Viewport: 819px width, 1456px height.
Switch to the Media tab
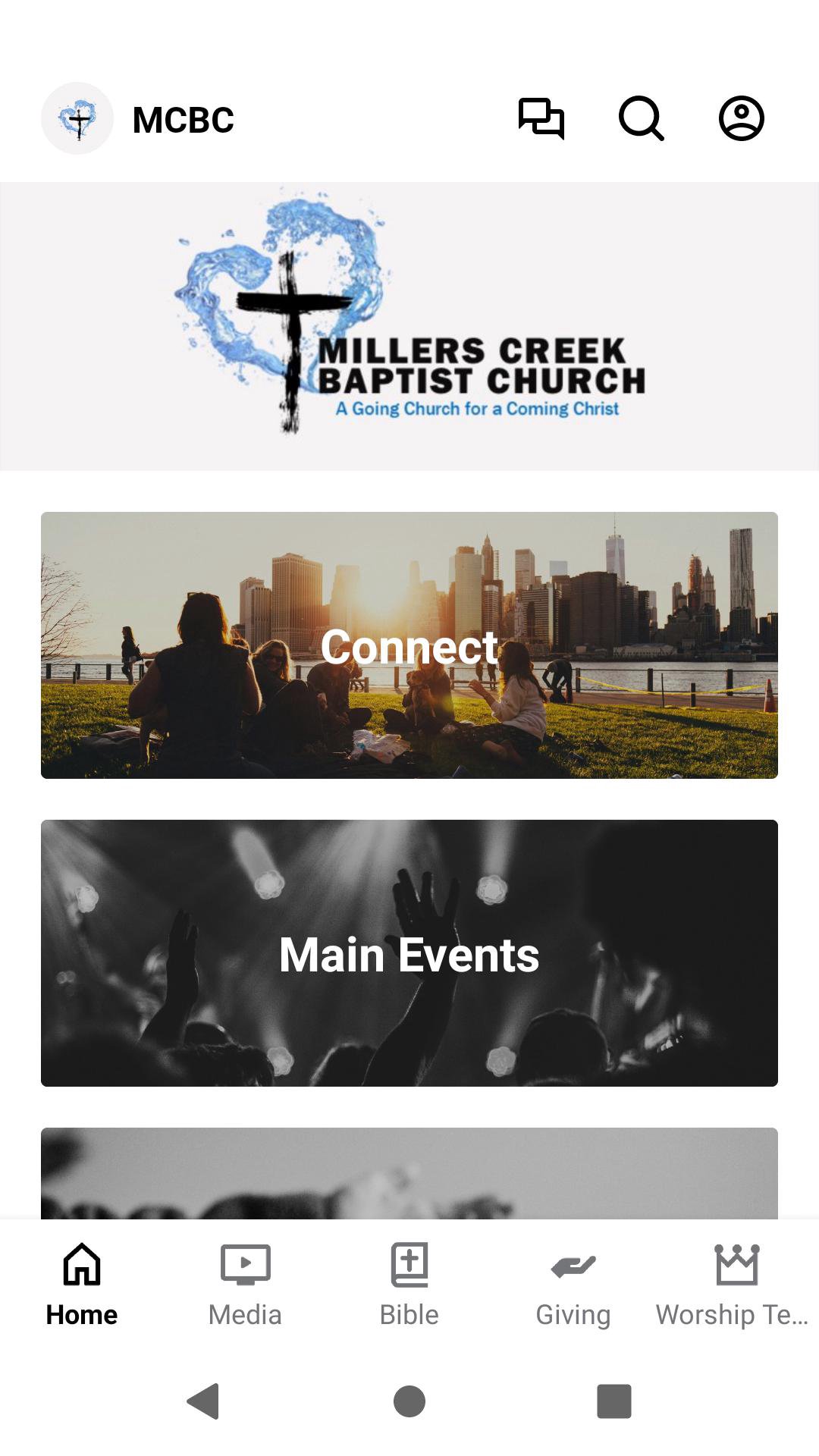tap(245, 1285)
